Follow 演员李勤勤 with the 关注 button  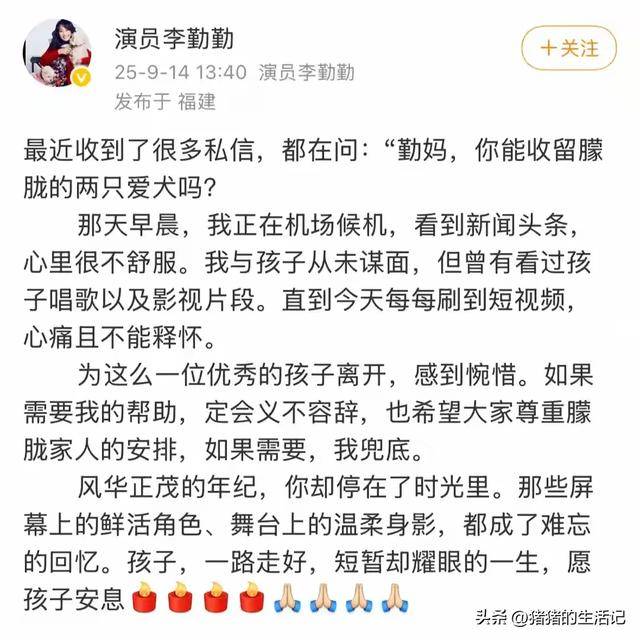(568, 47)
